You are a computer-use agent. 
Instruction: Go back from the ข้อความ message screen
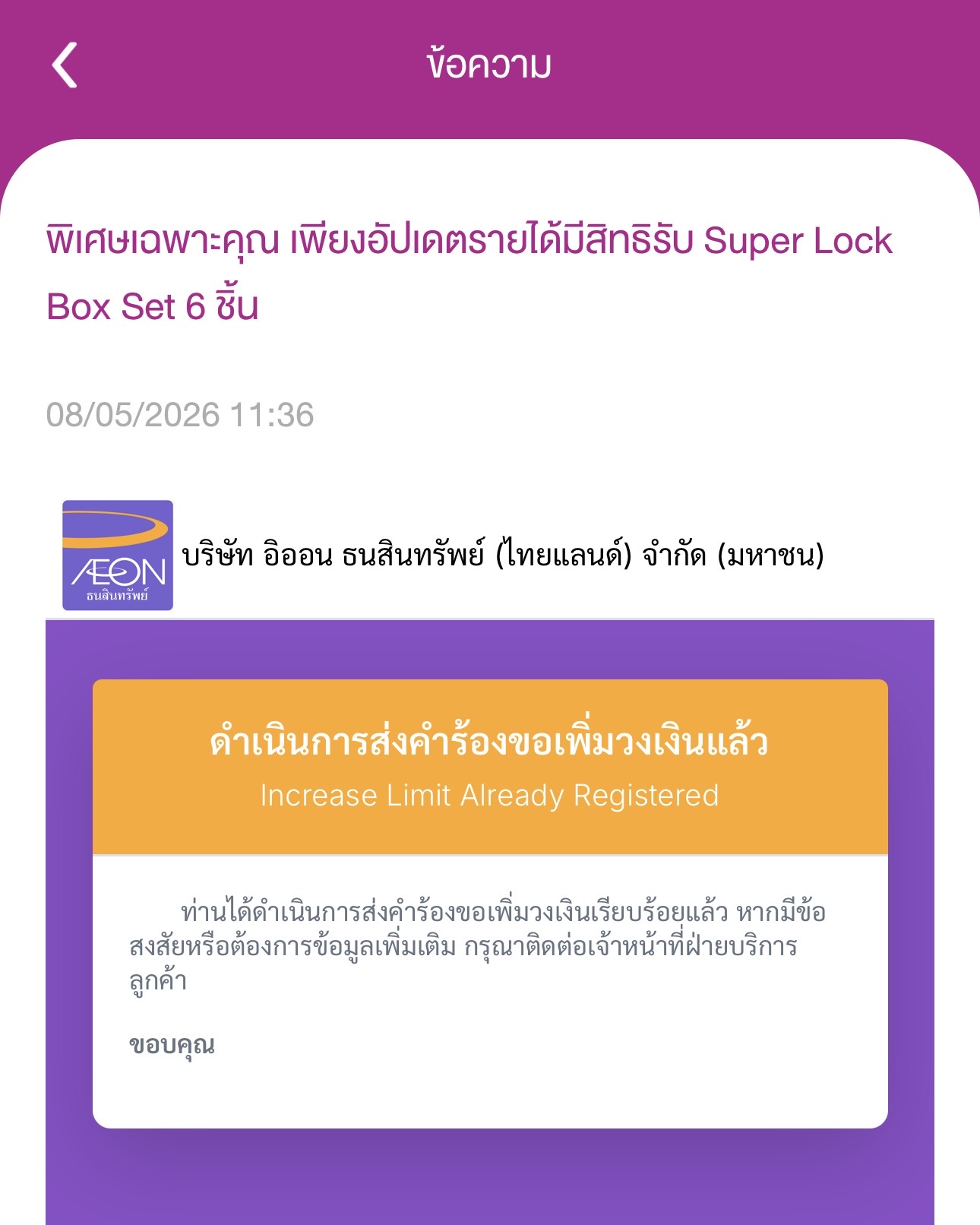[65, 65]
